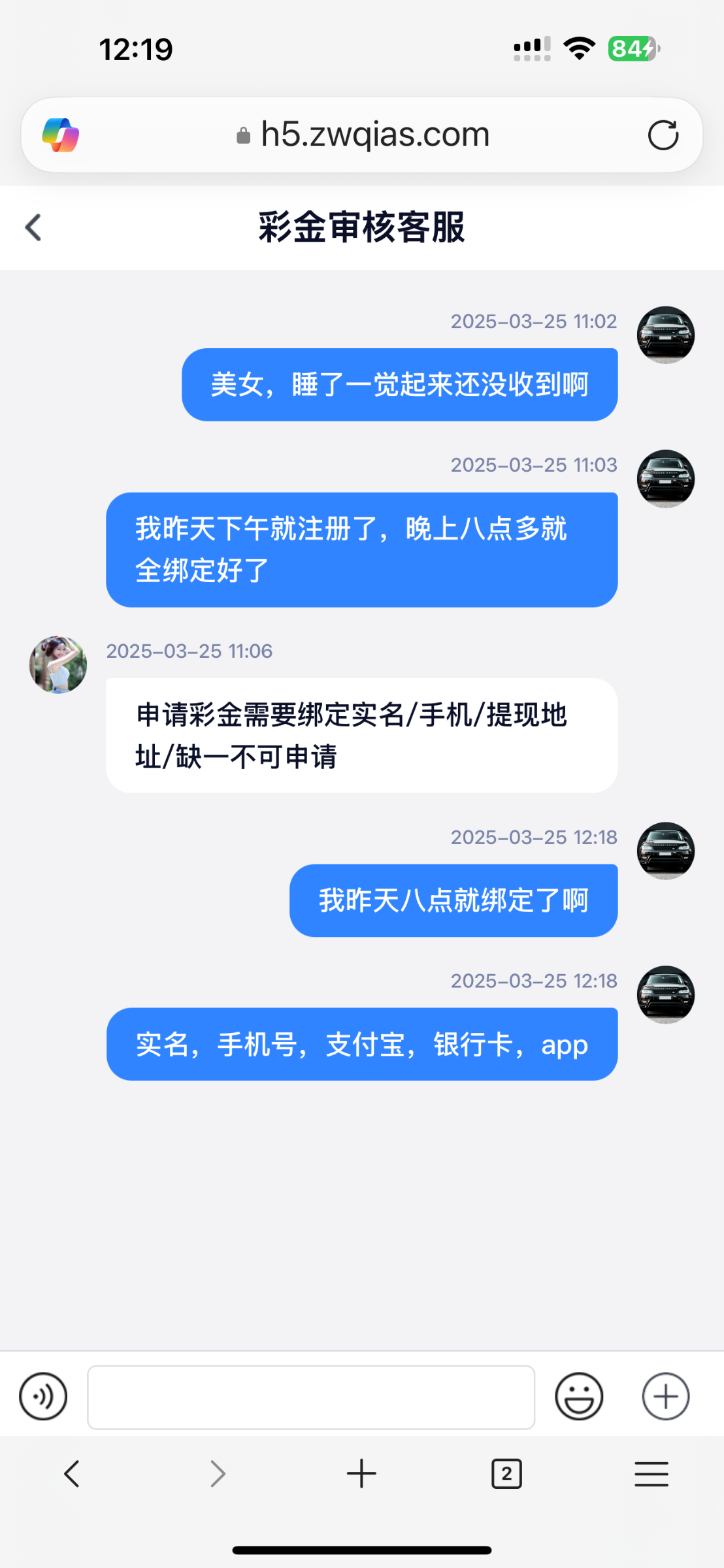Open a new browser tab
The image size is (724, 1568).
(x=361, y=1474)
